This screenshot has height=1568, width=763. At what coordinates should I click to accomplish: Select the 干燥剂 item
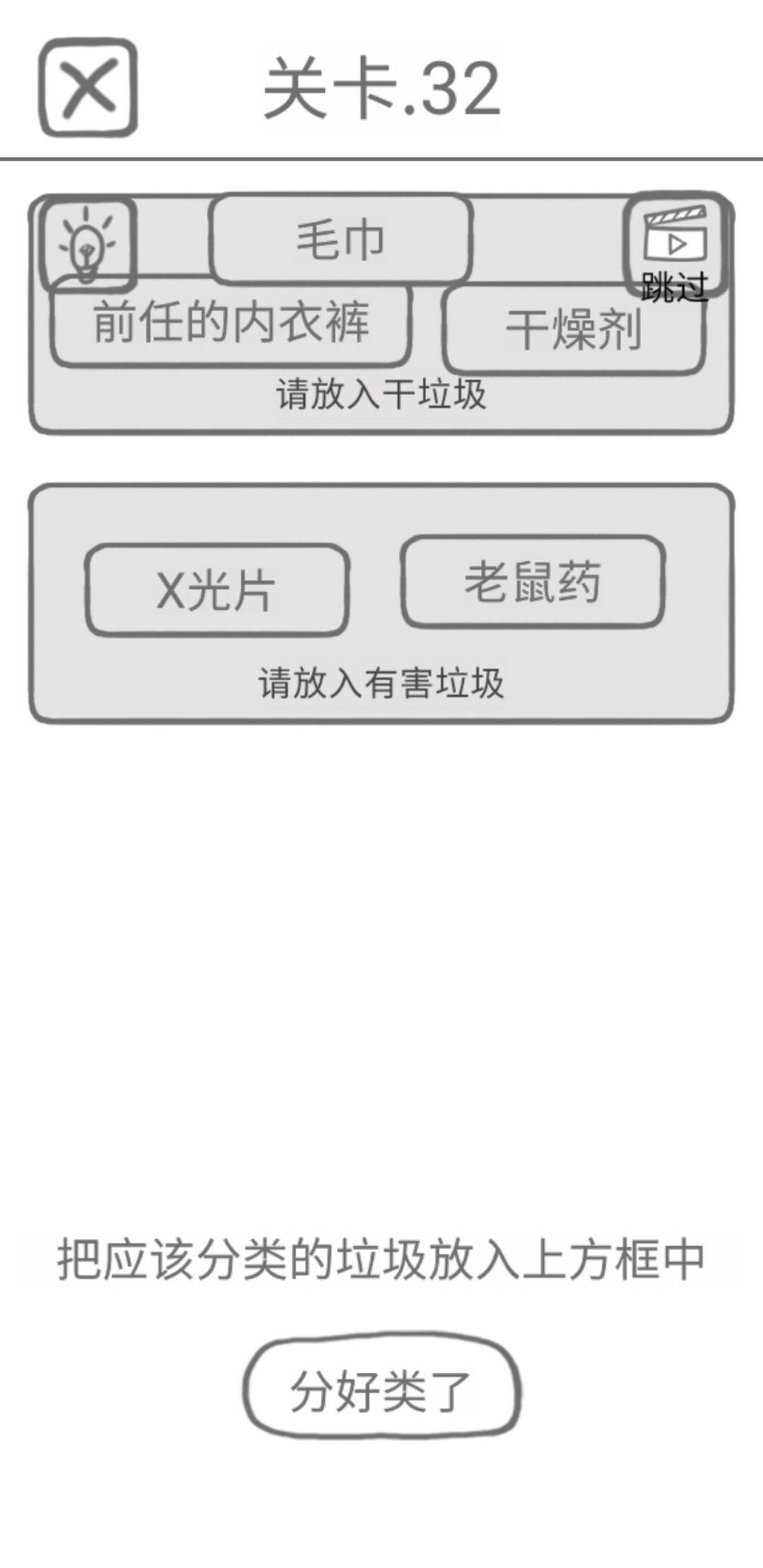click(573, 329)
